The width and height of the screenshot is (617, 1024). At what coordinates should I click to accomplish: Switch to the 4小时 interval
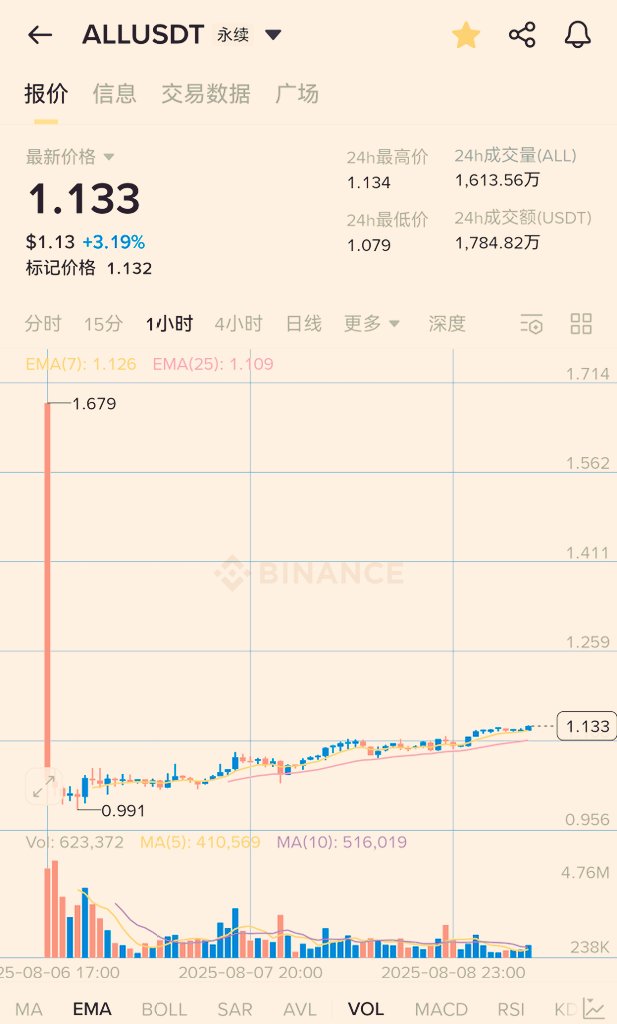(238, 324)
